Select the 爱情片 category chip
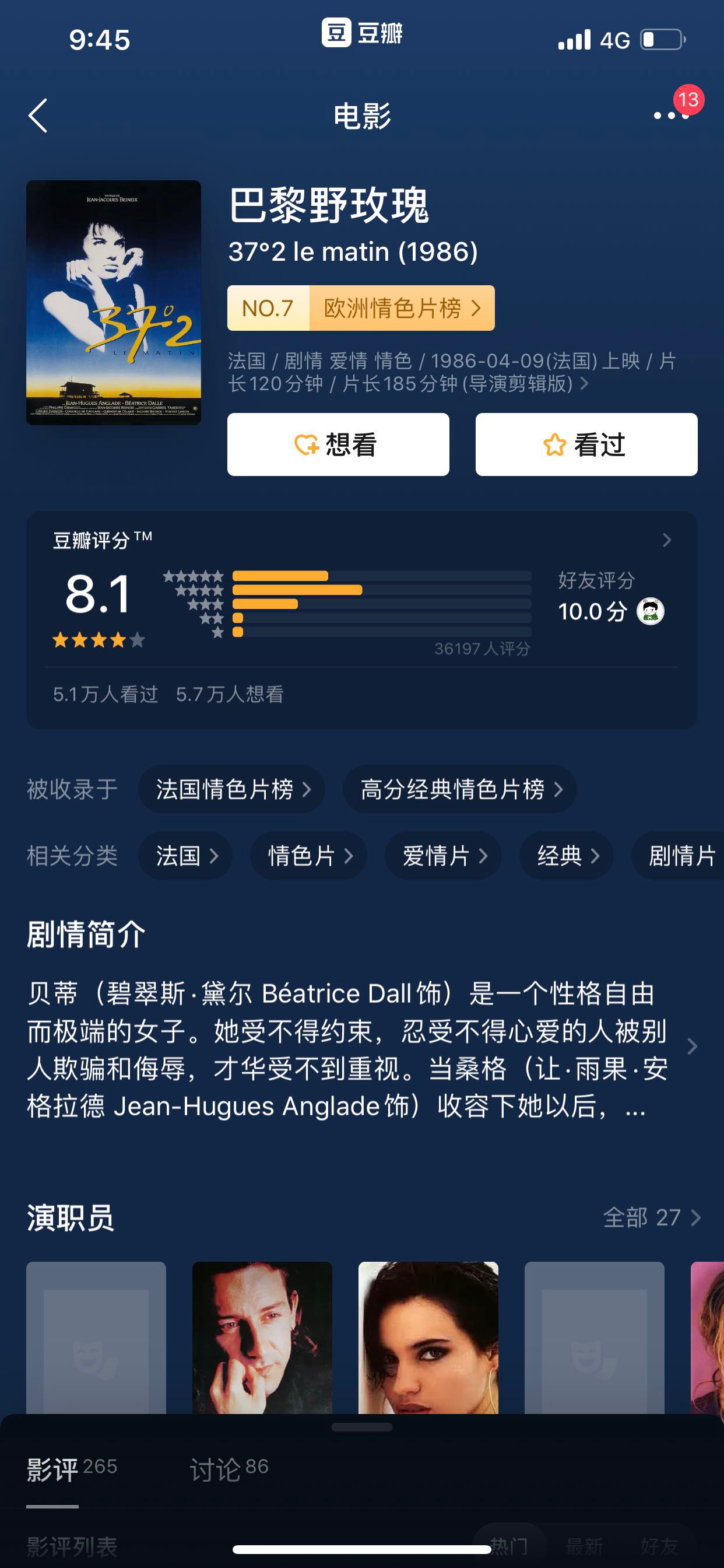Screen dimensions: 724x1568 443,856
